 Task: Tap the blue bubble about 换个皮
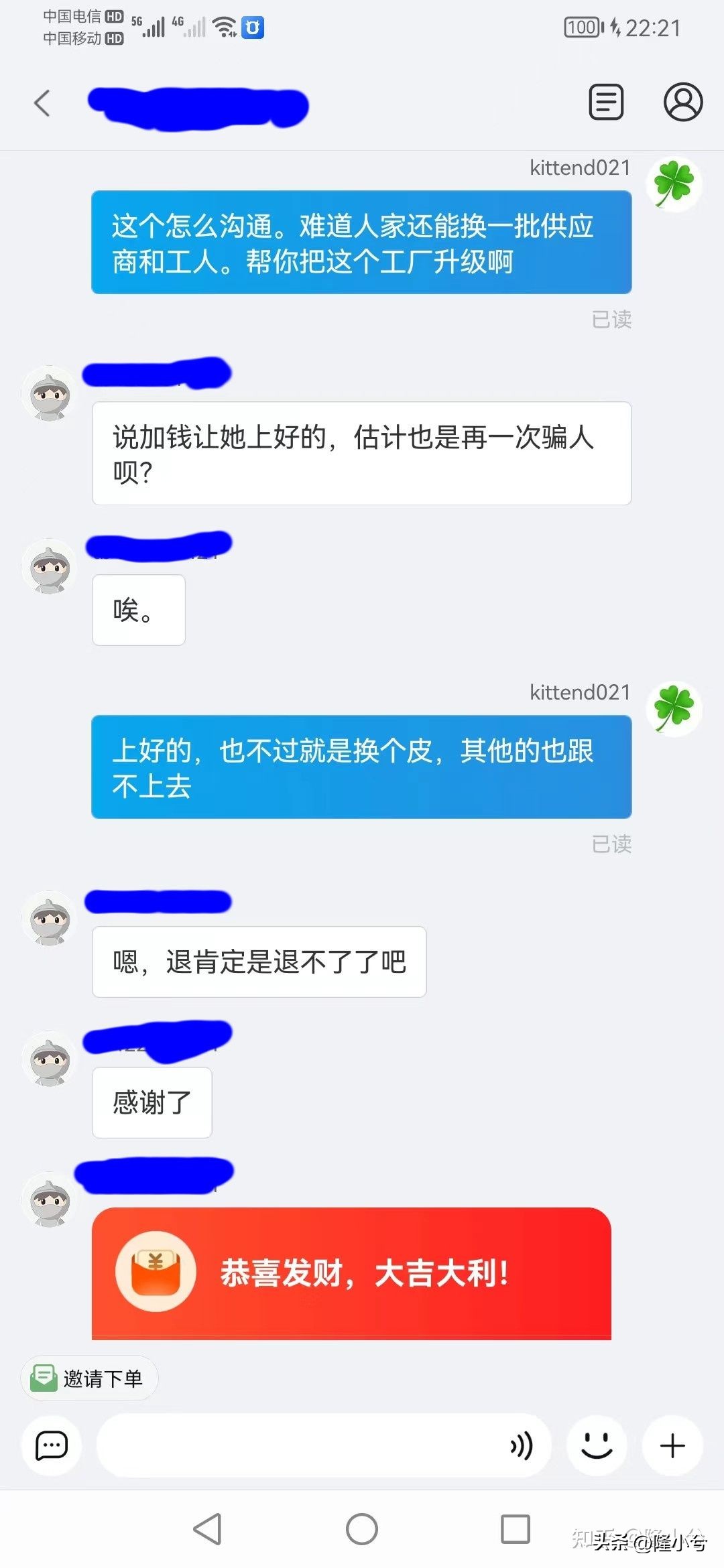tap(361, 766)
